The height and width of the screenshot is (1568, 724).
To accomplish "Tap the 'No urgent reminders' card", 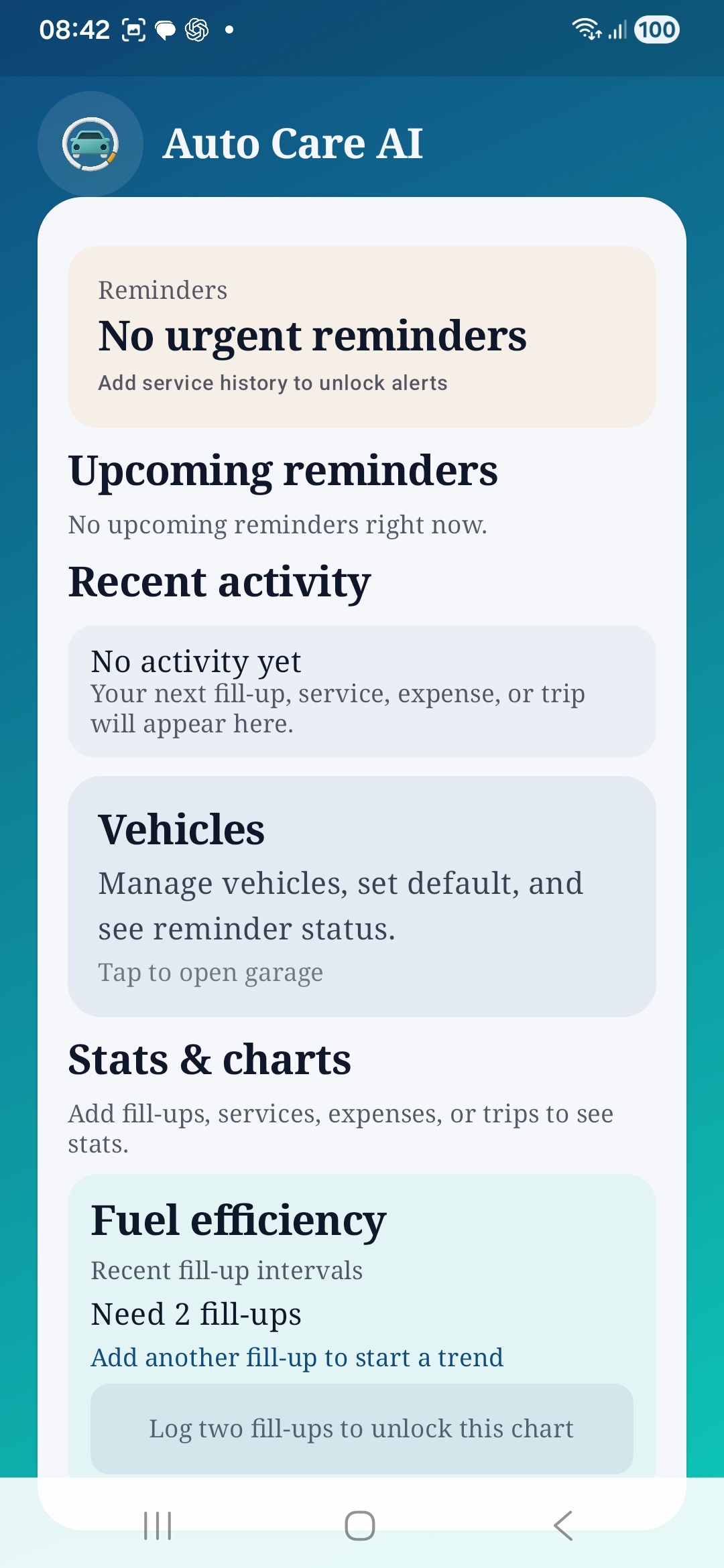I will (x=362, y=335).
